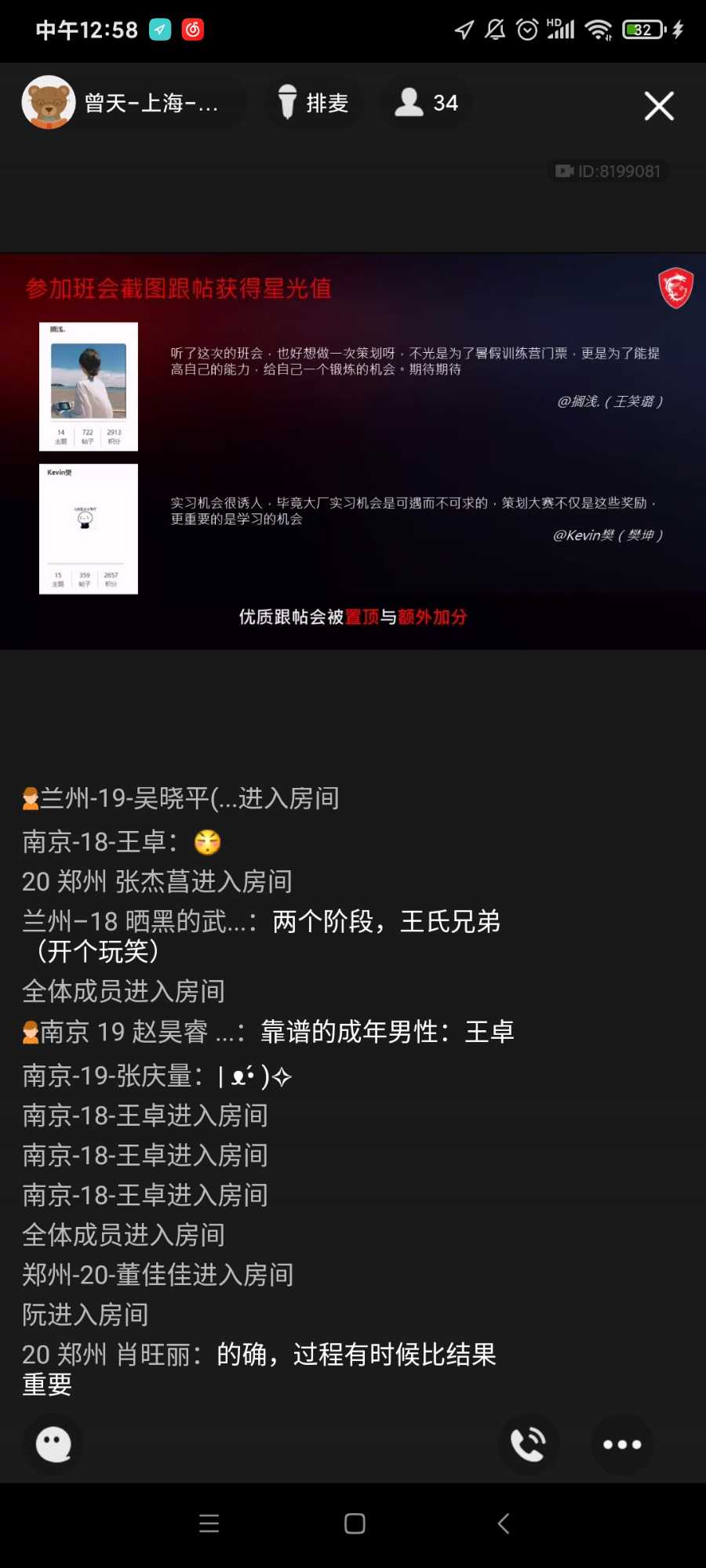Close the live room with X

659,106
